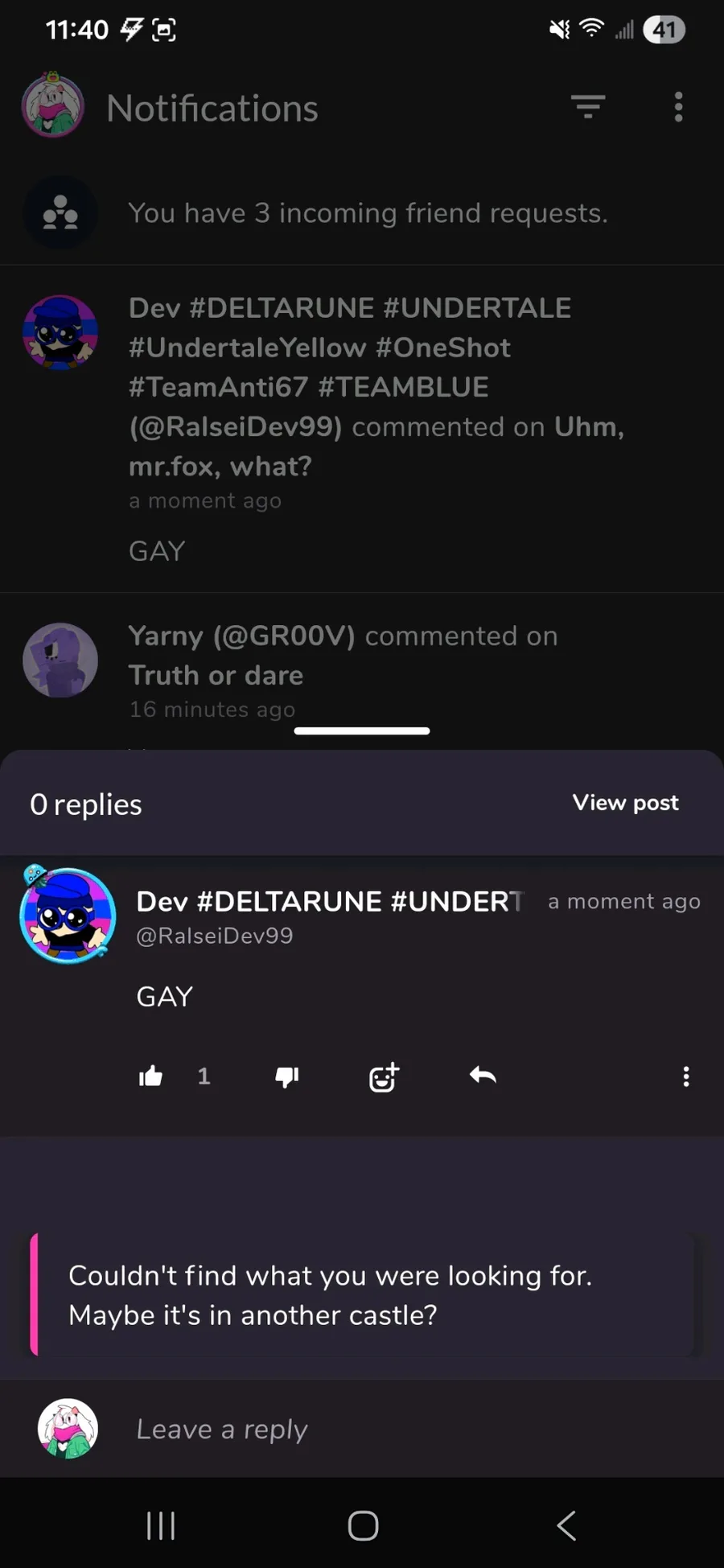
Task: Dislike the GAY comment
Action: click(x=287, y=1076)
